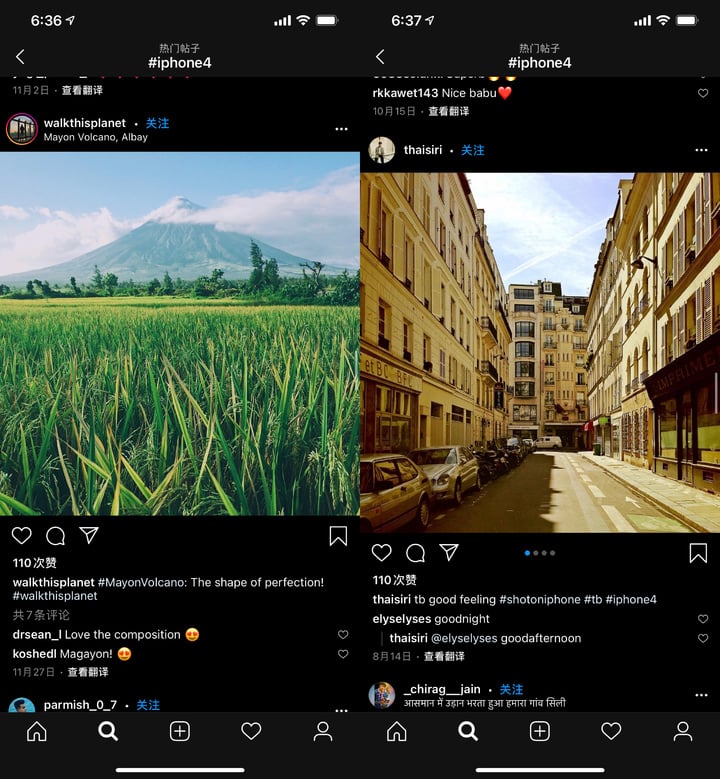Like walkthisplanet's Mayon Volcano post
720x779 pixels.
tap(22, 536)
